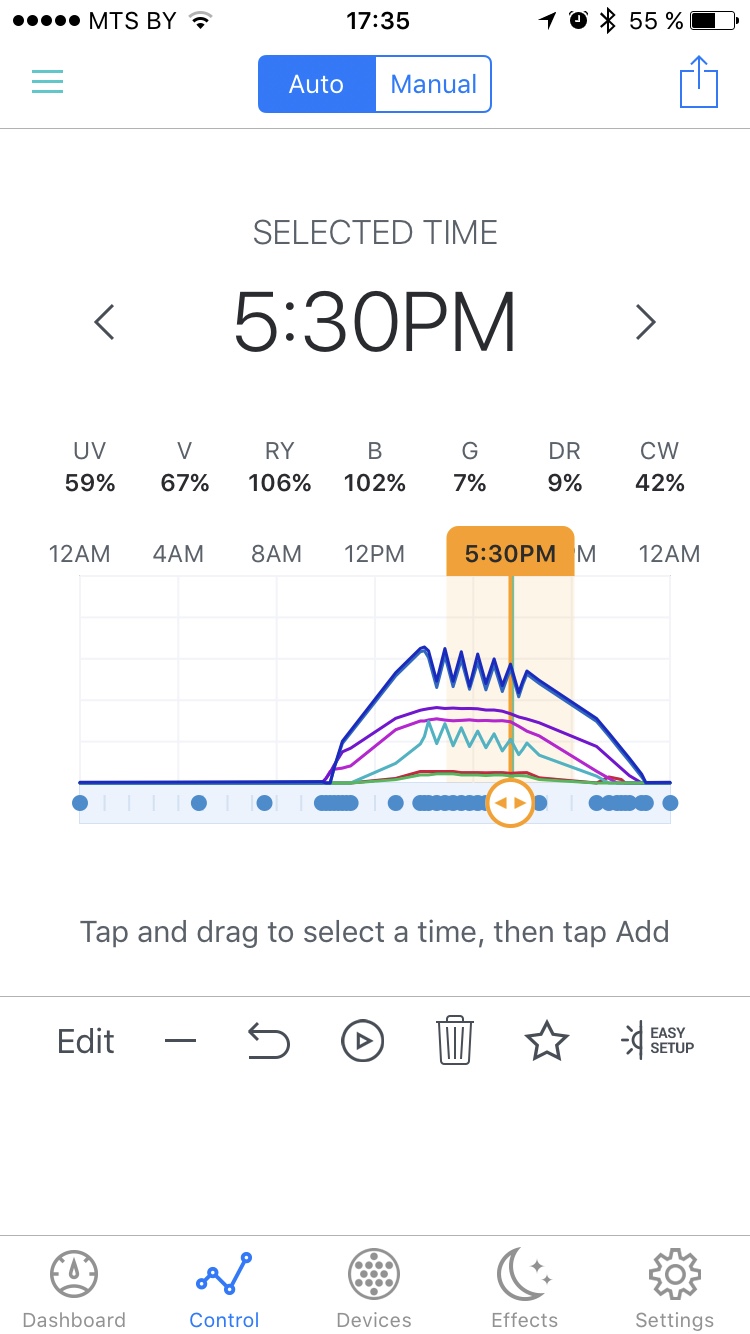Open the Devices tab
The height and width of the screenshot is (1334, 750).
coord(374,1289)
